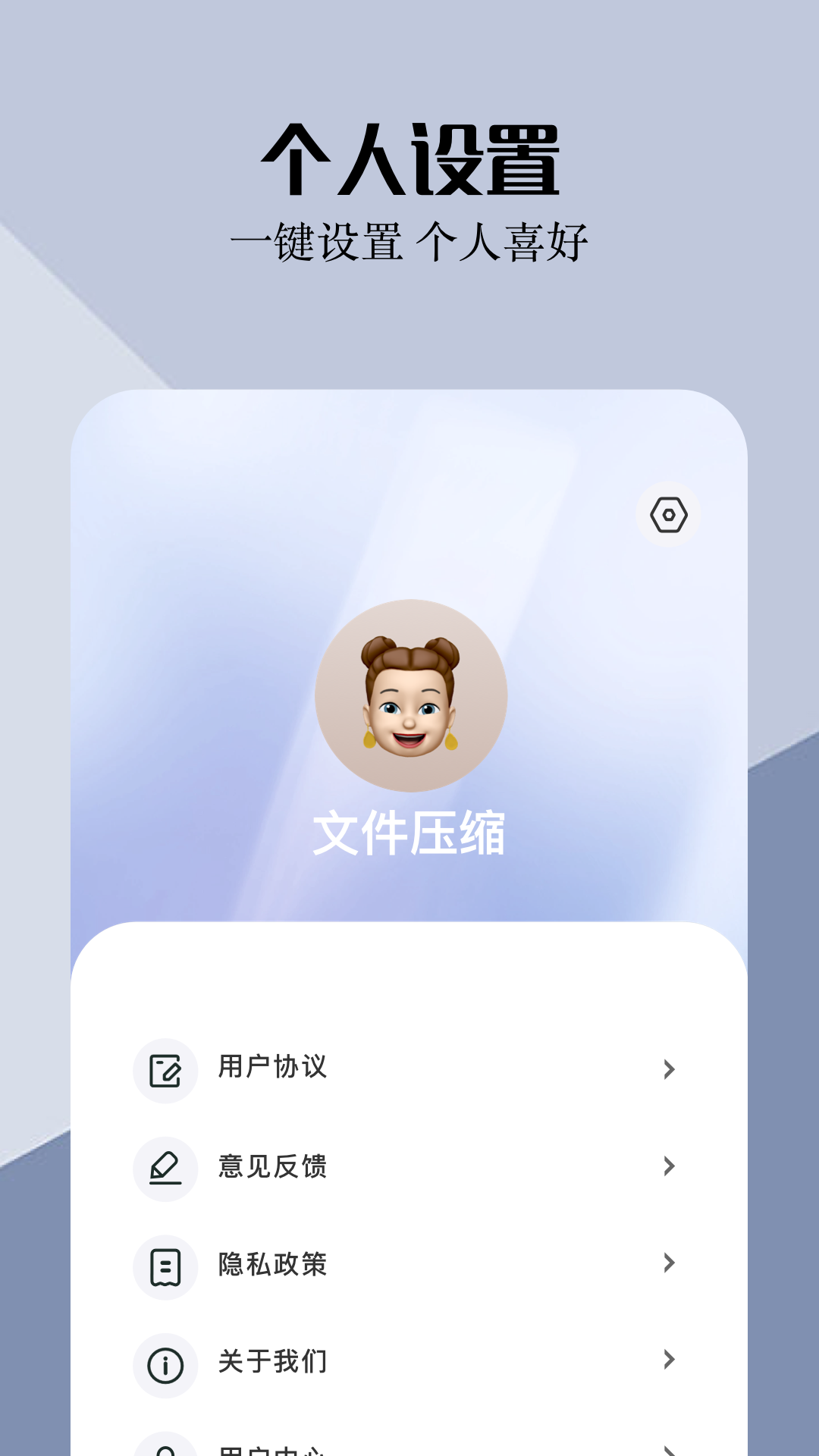Image resolution: width=819 pixels, height=1456 pixels.
Task: Expand the 用户协议 row chevron
Action: [x=668, y=1068]
